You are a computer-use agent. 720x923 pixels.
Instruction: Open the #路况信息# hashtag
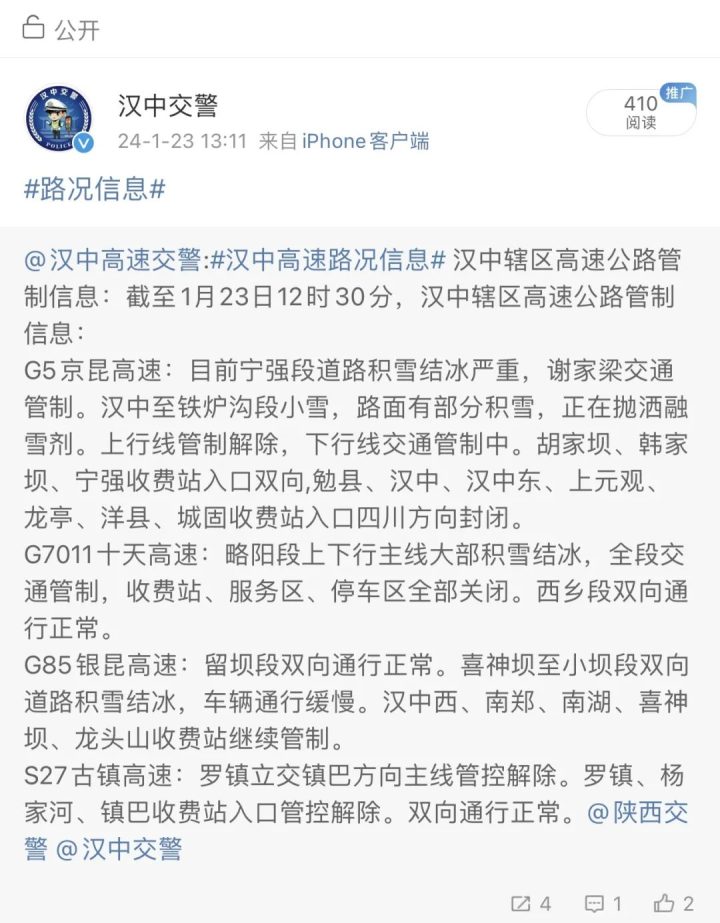tap(95, 189)
